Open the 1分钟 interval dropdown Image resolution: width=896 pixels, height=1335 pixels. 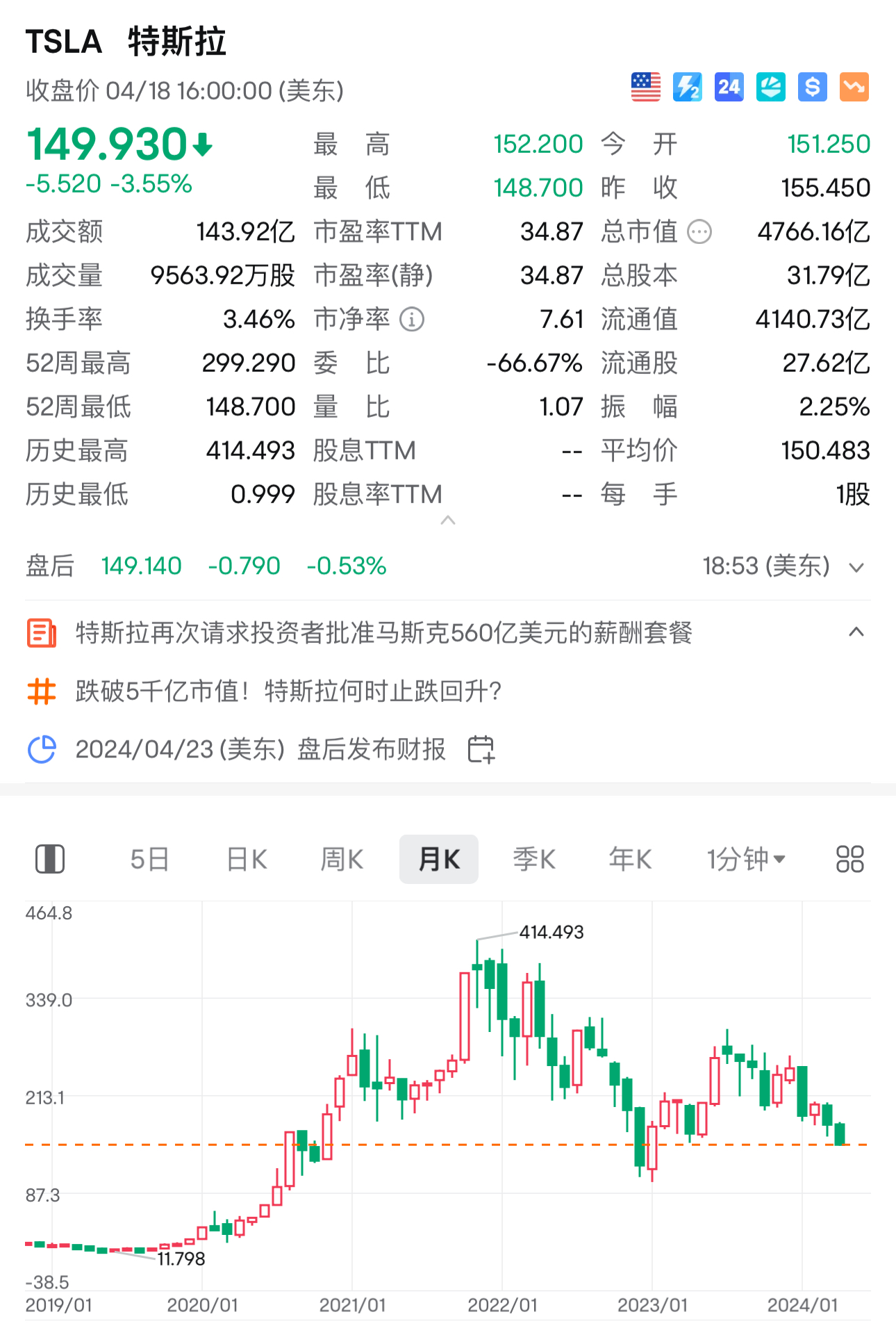[x=747, y=859]
